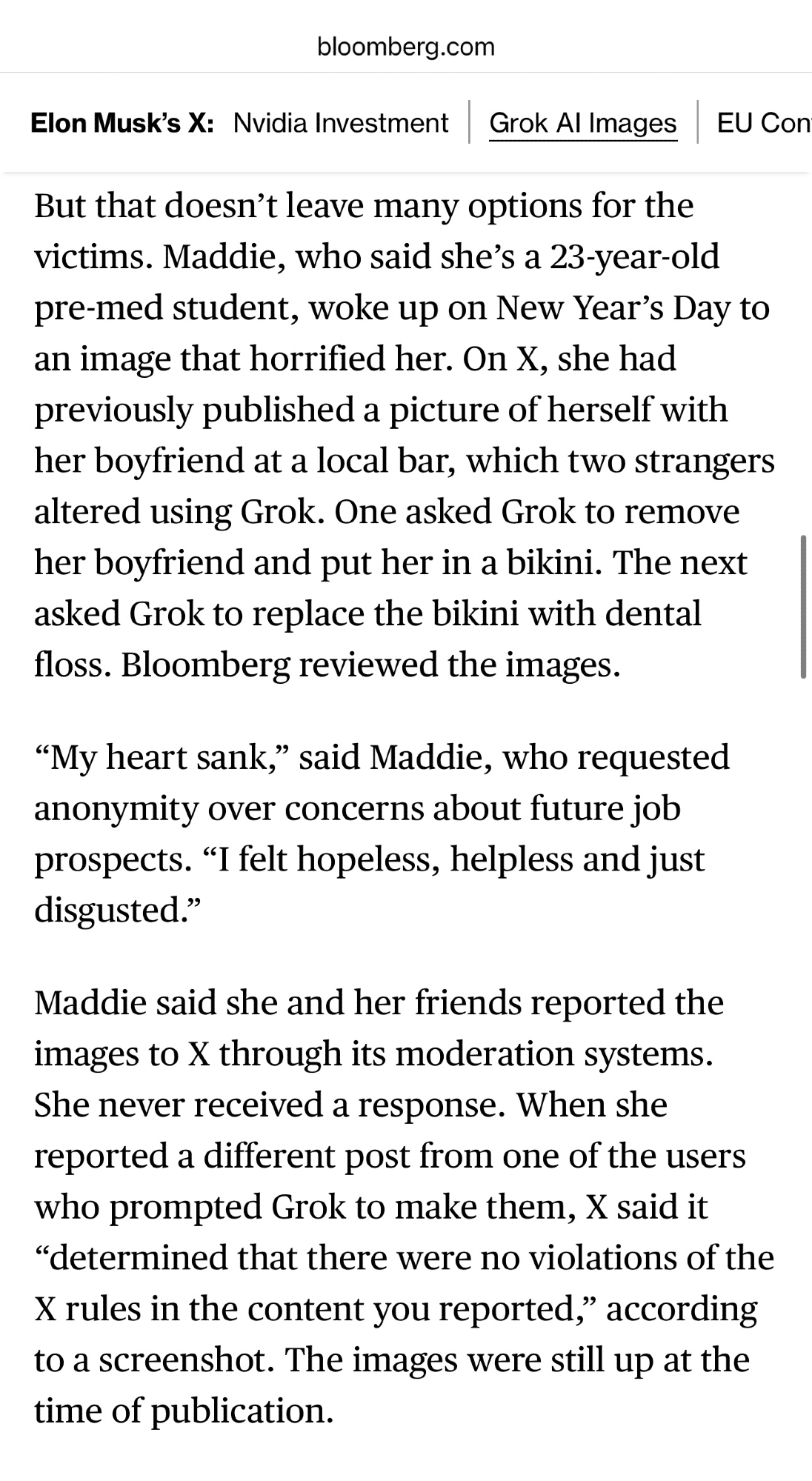Open the Nvidia Investment topic link
Screen dimensions: 812x1481
coord(341,122)
